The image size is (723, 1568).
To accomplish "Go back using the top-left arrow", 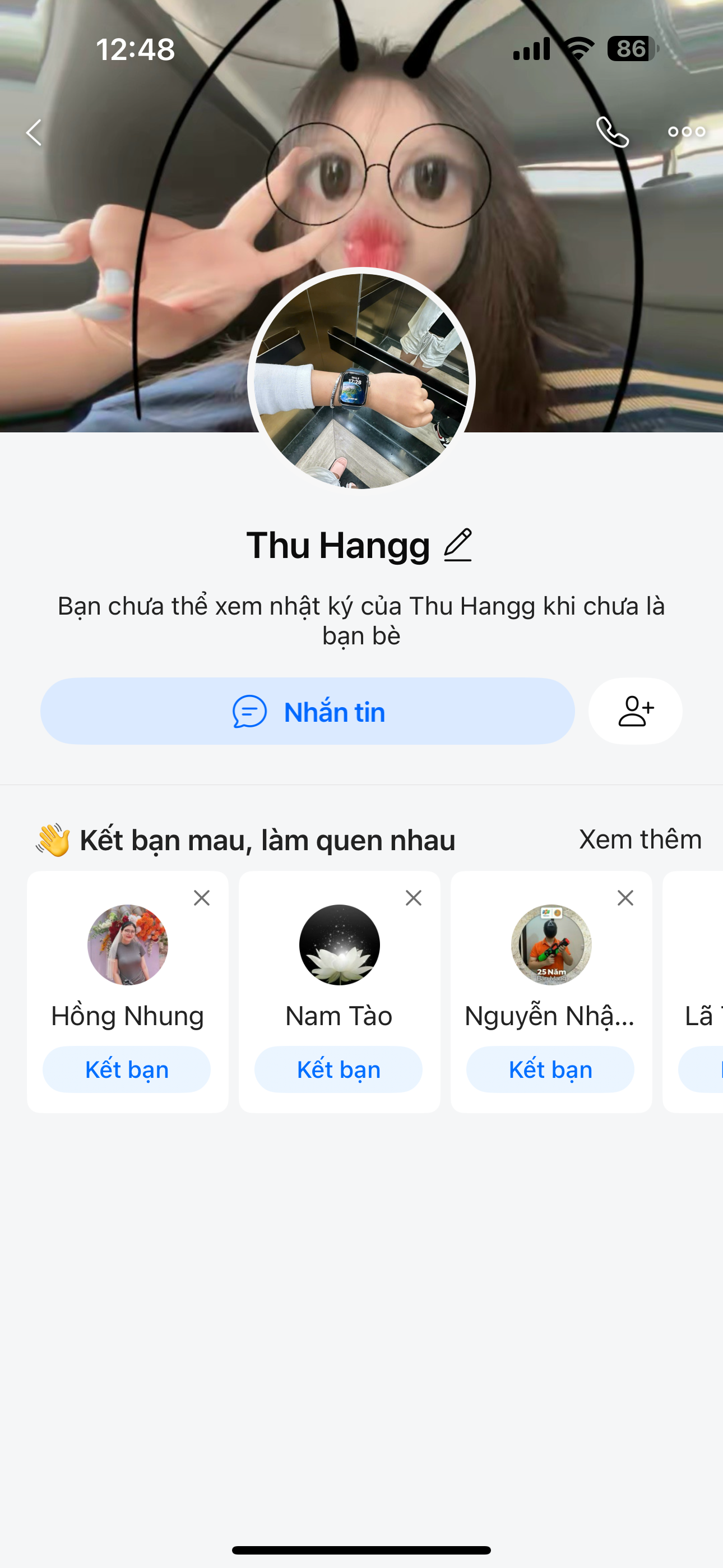I will 34,132.
